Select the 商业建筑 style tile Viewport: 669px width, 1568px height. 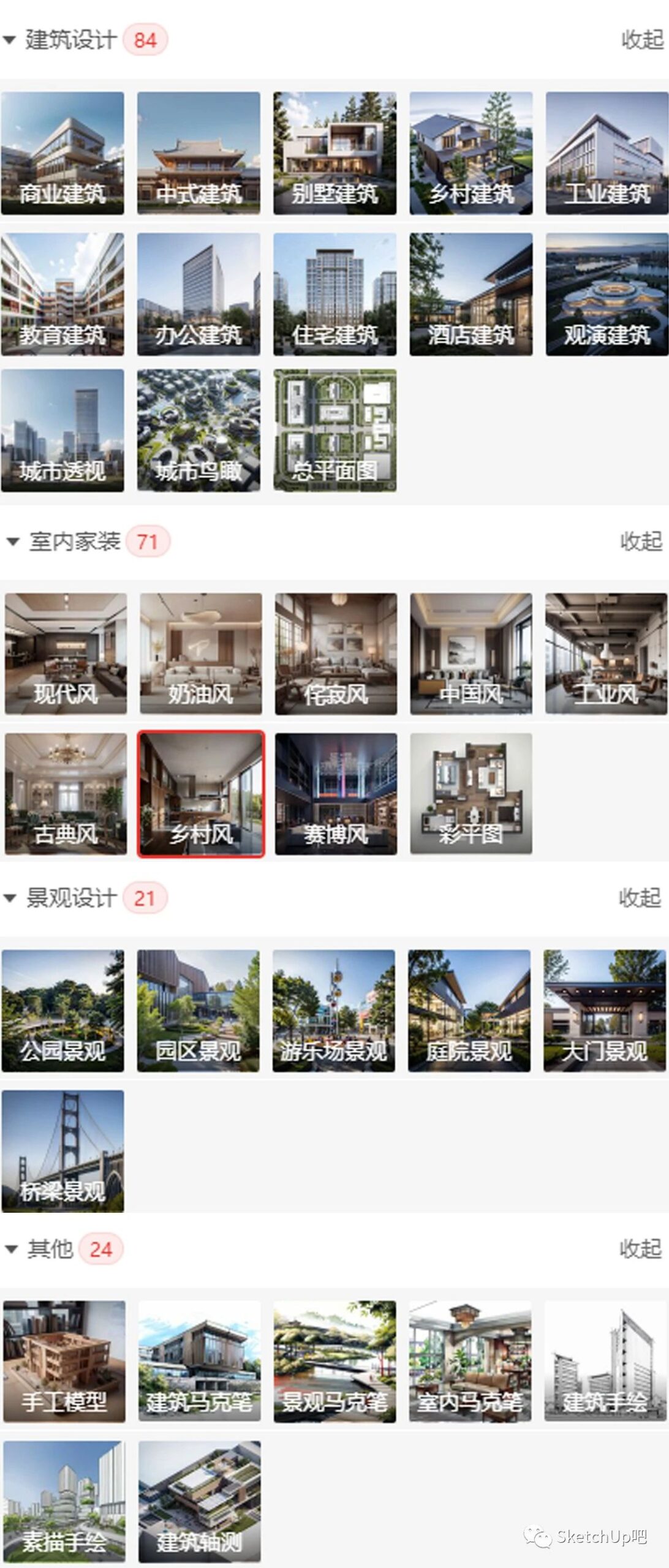[x=62, y=153]
